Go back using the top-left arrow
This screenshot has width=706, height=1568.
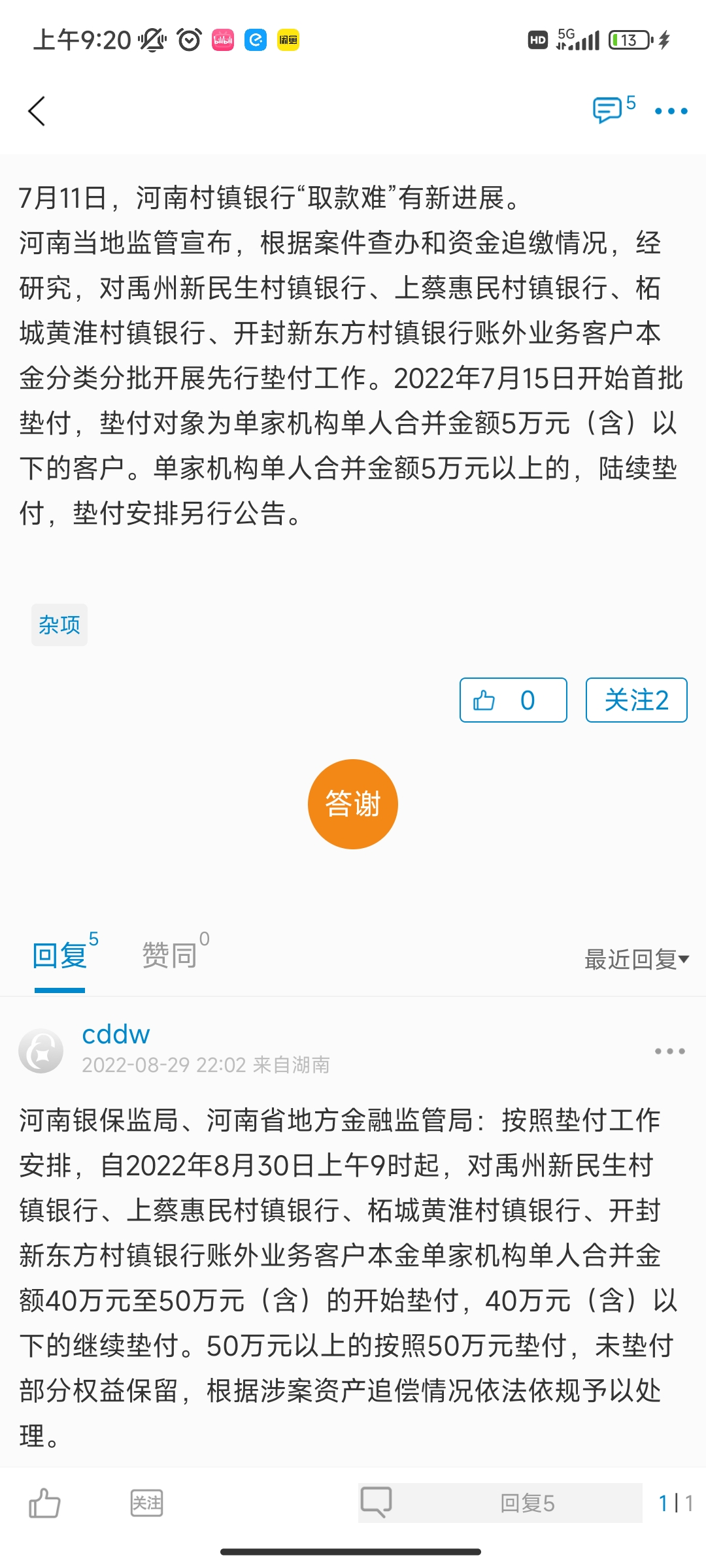pos(37,111)
